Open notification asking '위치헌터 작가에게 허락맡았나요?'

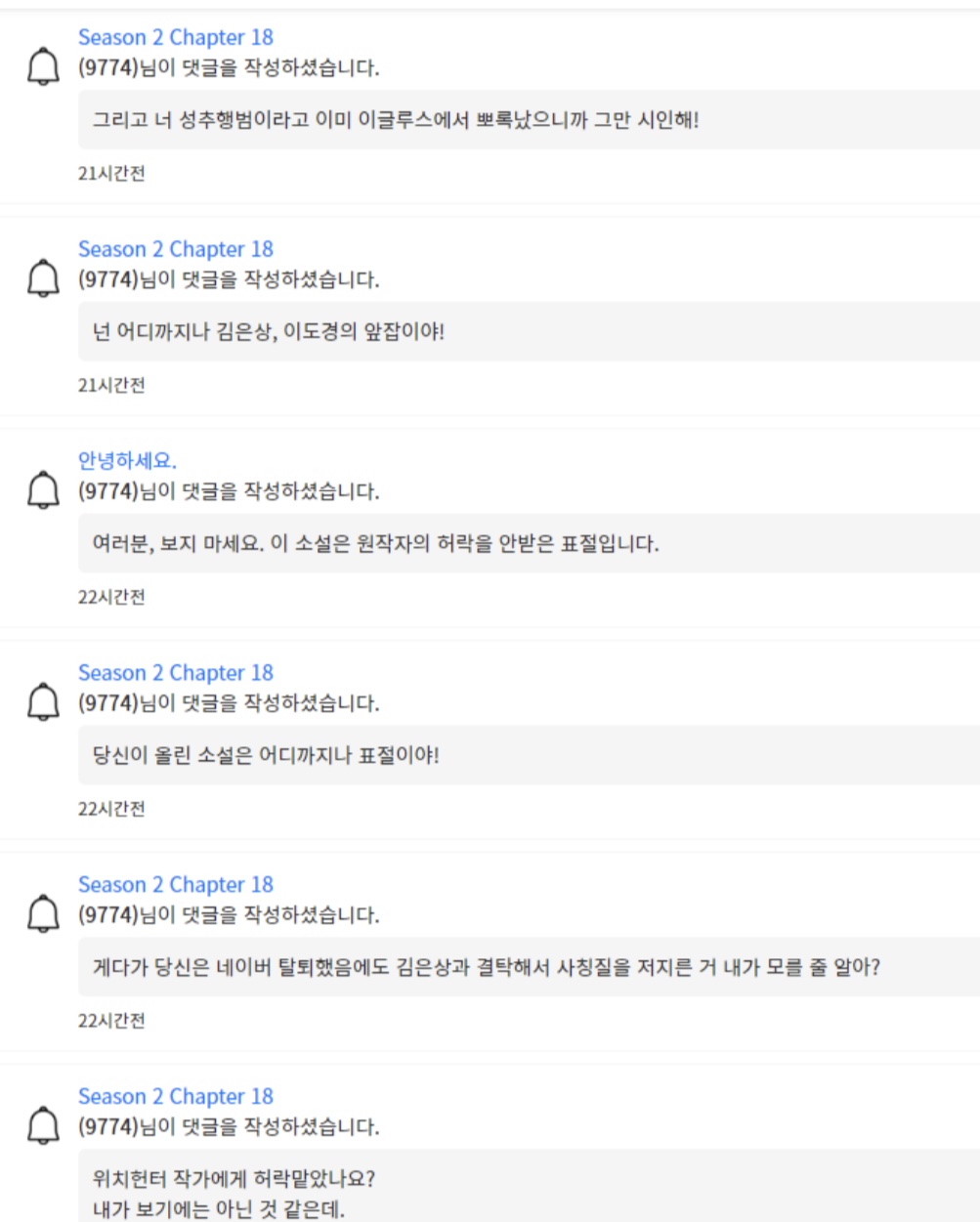point(233,1180)
